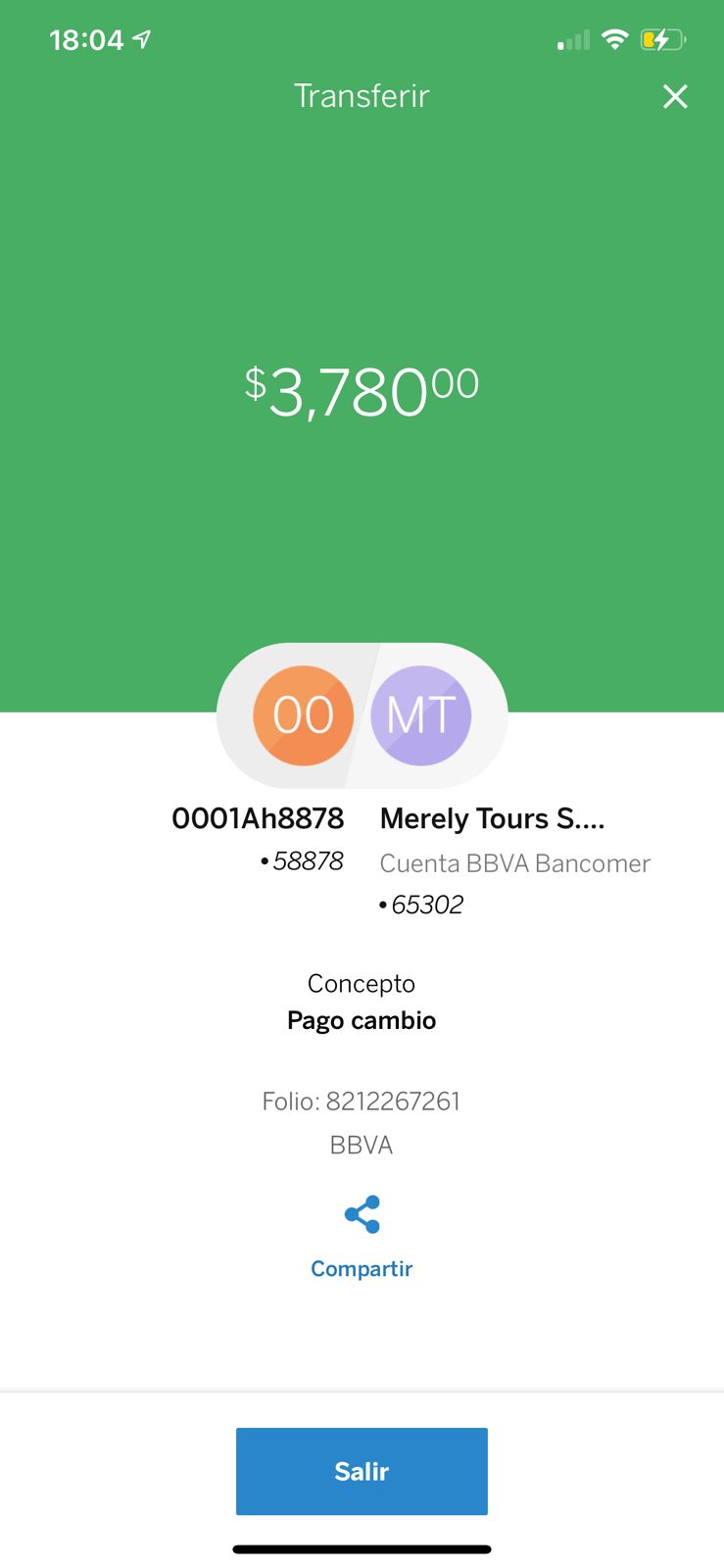Tap the Salir button to exit
This screenshot has width=724, height=1568.
pos(362,1471)
